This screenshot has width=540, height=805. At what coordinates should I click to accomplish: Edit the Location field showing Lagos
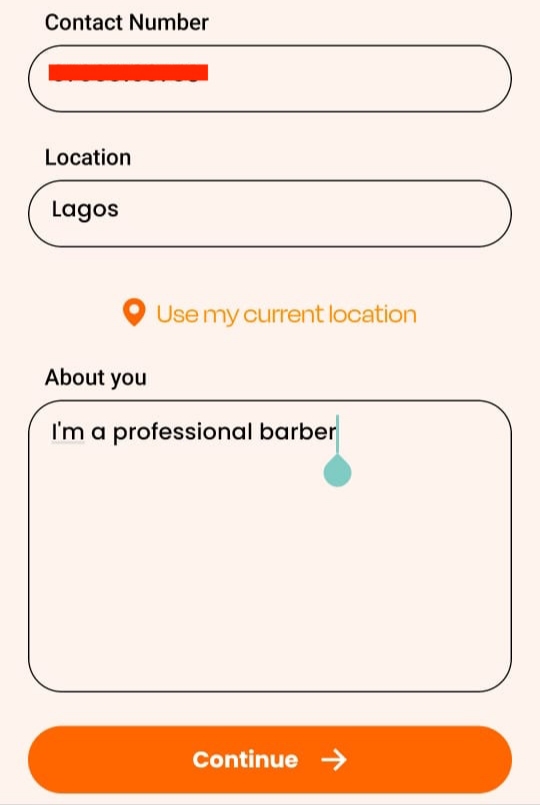[x=269, y=214]
